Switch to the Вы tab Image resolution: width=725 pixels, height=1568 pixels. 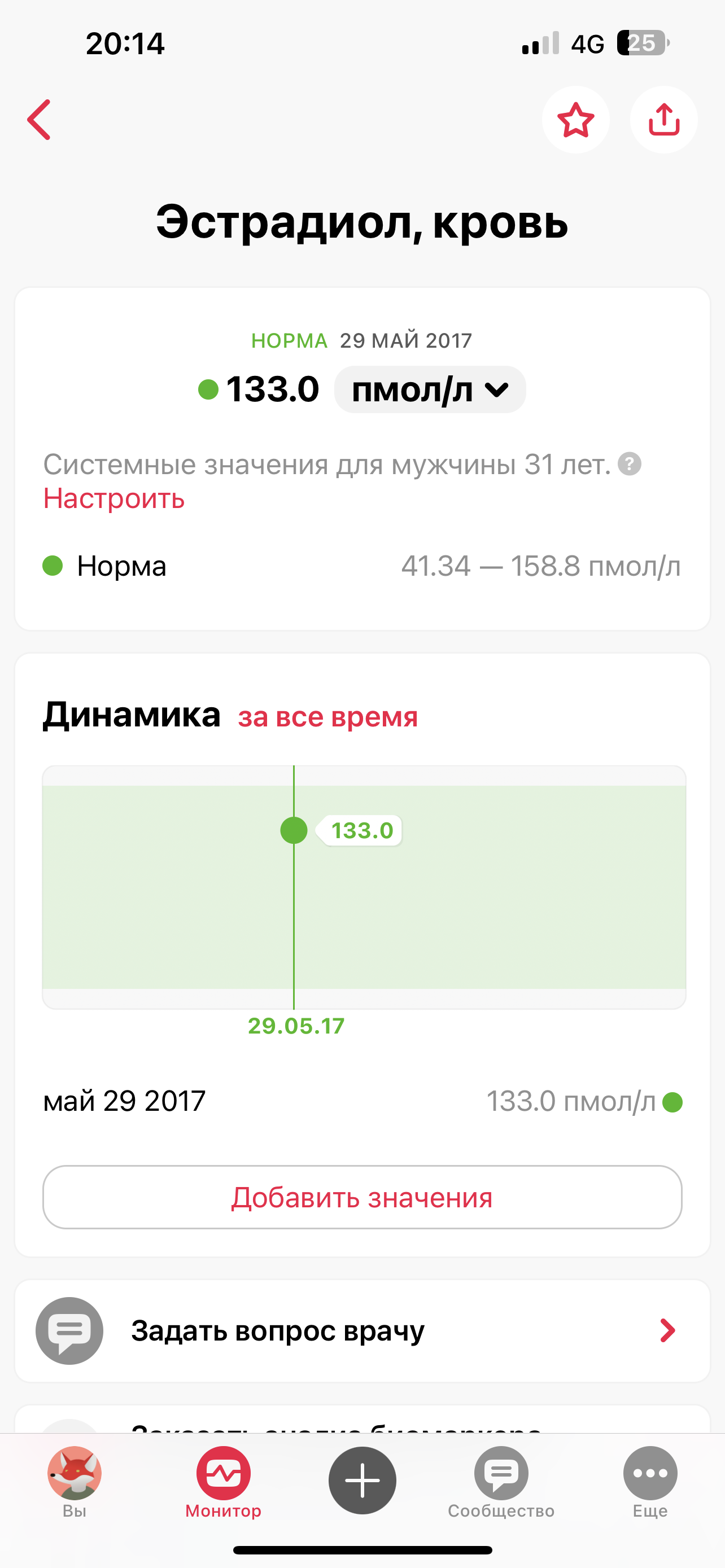click(x=75, y=1482)
